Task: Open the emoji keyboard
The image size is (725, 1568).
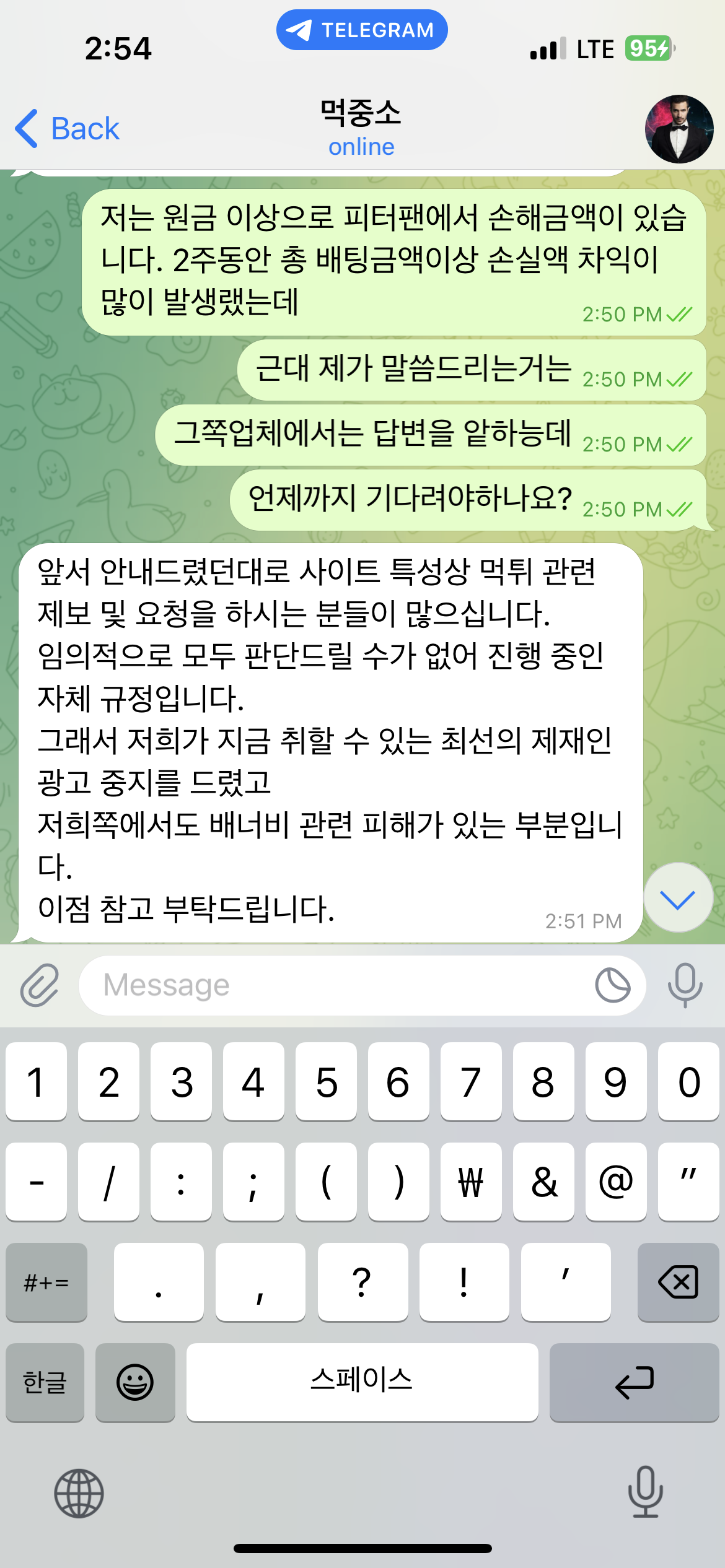Action: tap(135, 1382)
